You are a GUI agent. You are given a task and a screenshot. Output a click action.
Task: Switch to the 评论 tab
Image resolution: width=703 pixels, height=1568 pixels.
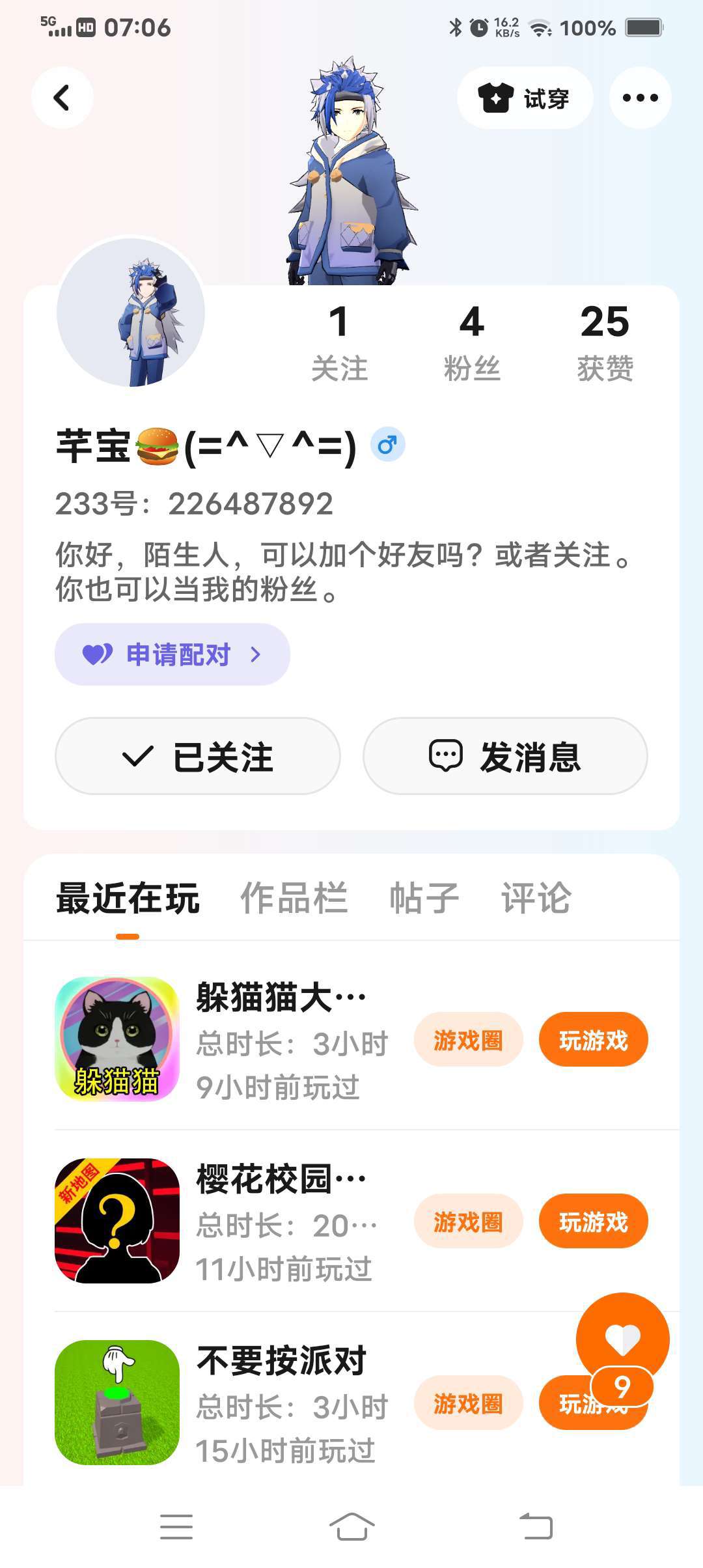536,898
